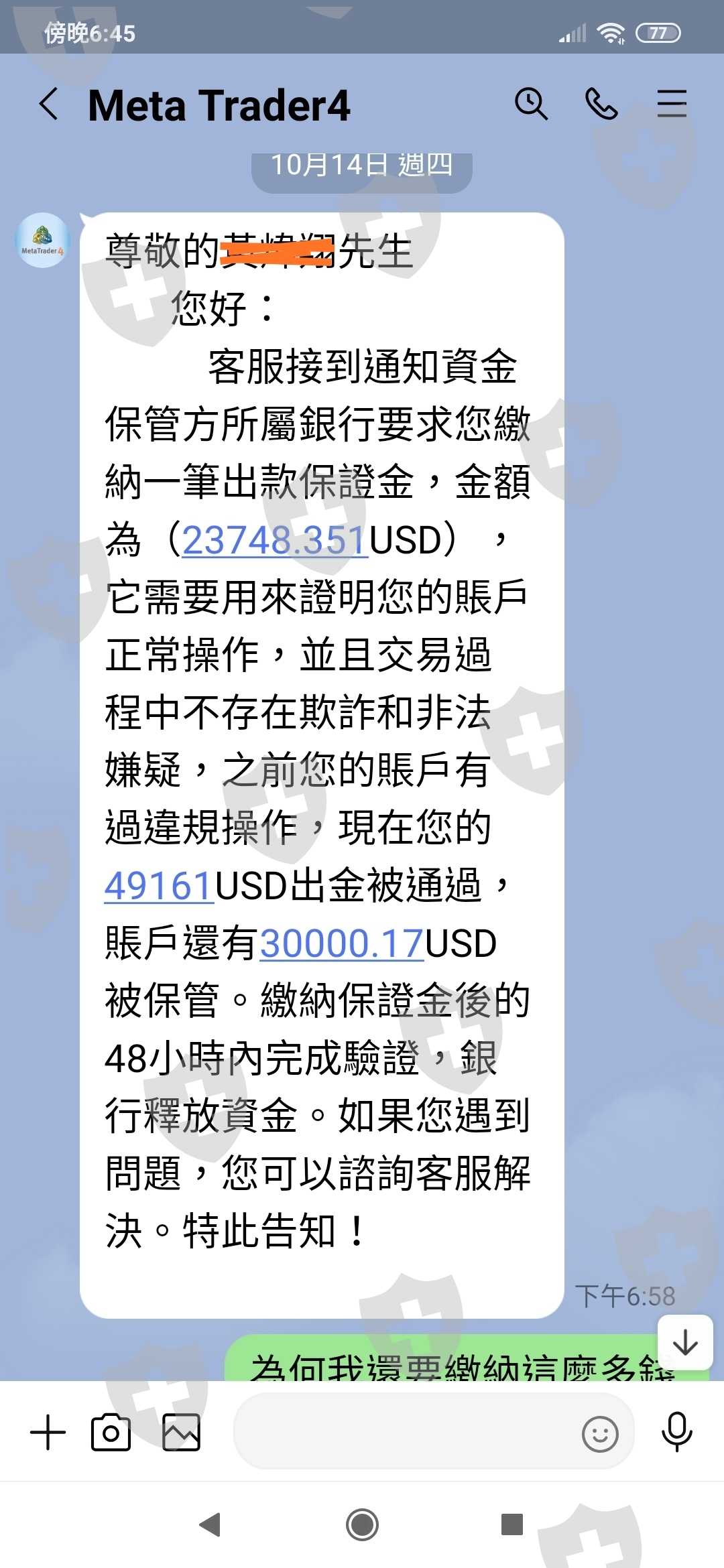Pick an image from the gallery
This screenshot has height=1568, width=724.
tap(182, 1433)
